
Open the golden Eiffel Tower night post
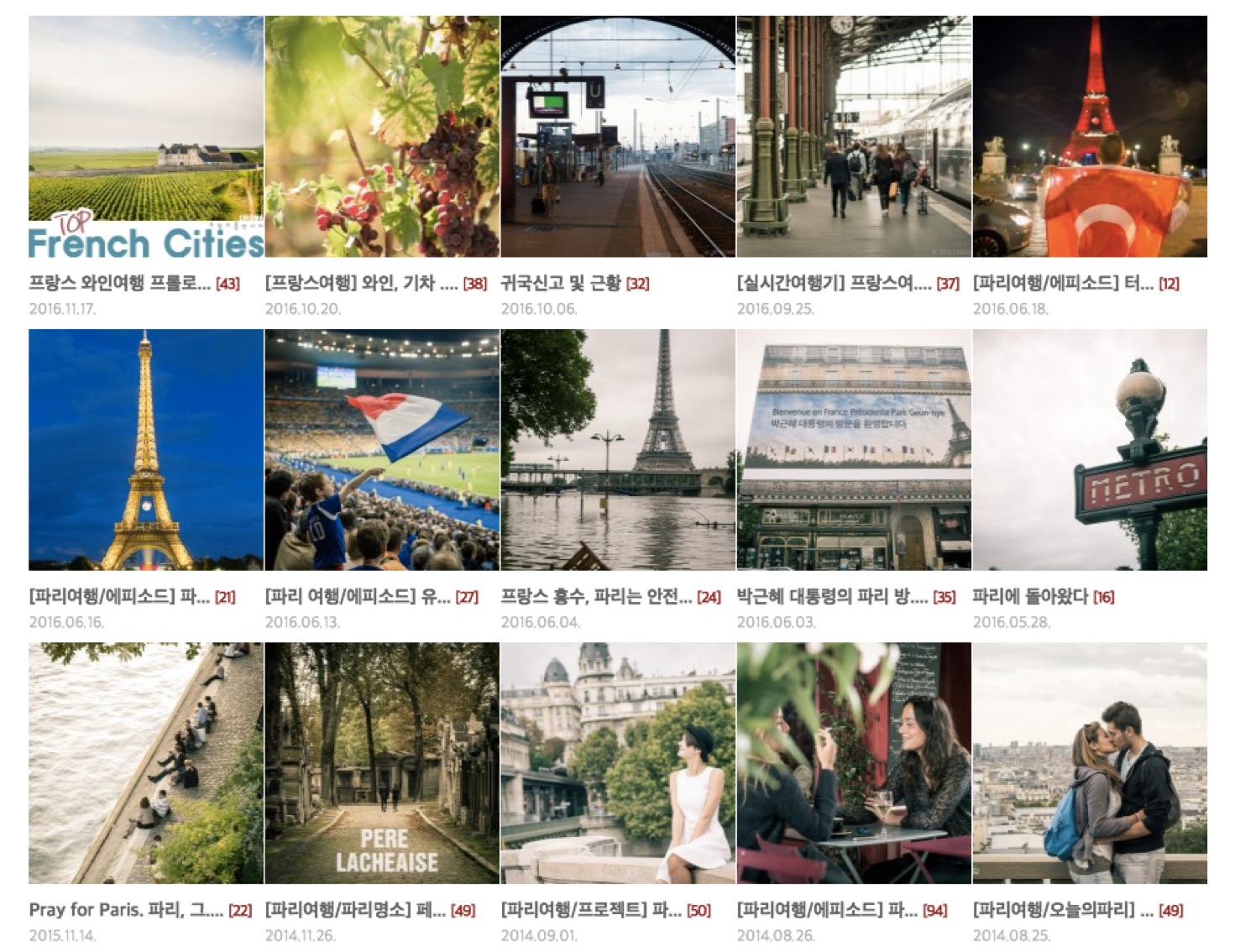(146, 450)
